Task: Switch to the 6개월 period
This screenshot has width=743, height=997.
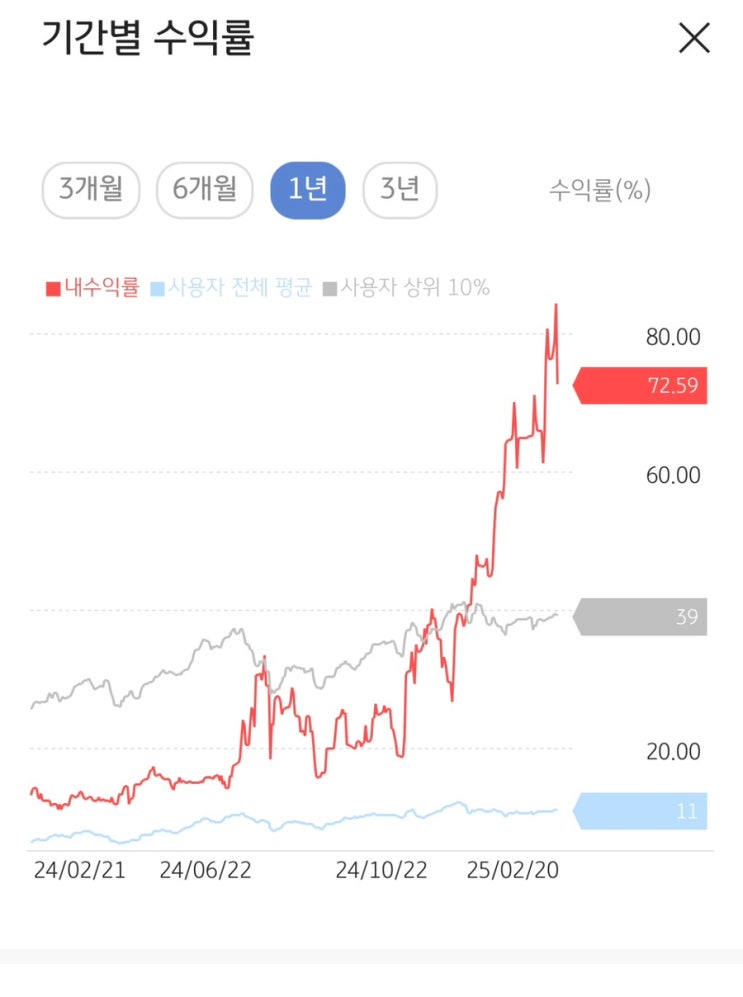Action: click(x=205, y=190)
